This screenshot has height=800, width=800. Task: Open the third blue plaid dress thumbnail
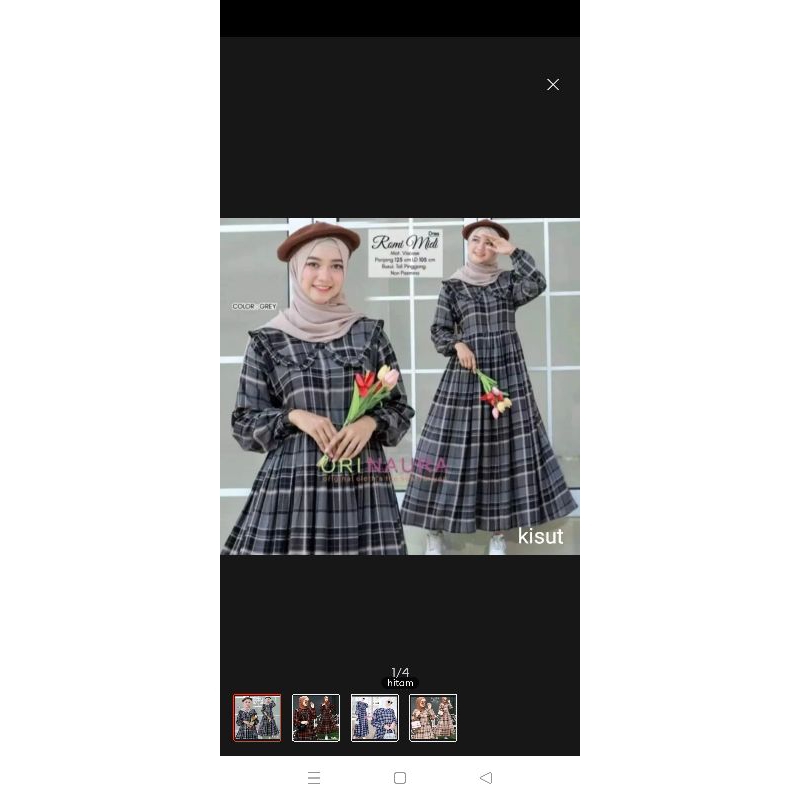point(375,717)
